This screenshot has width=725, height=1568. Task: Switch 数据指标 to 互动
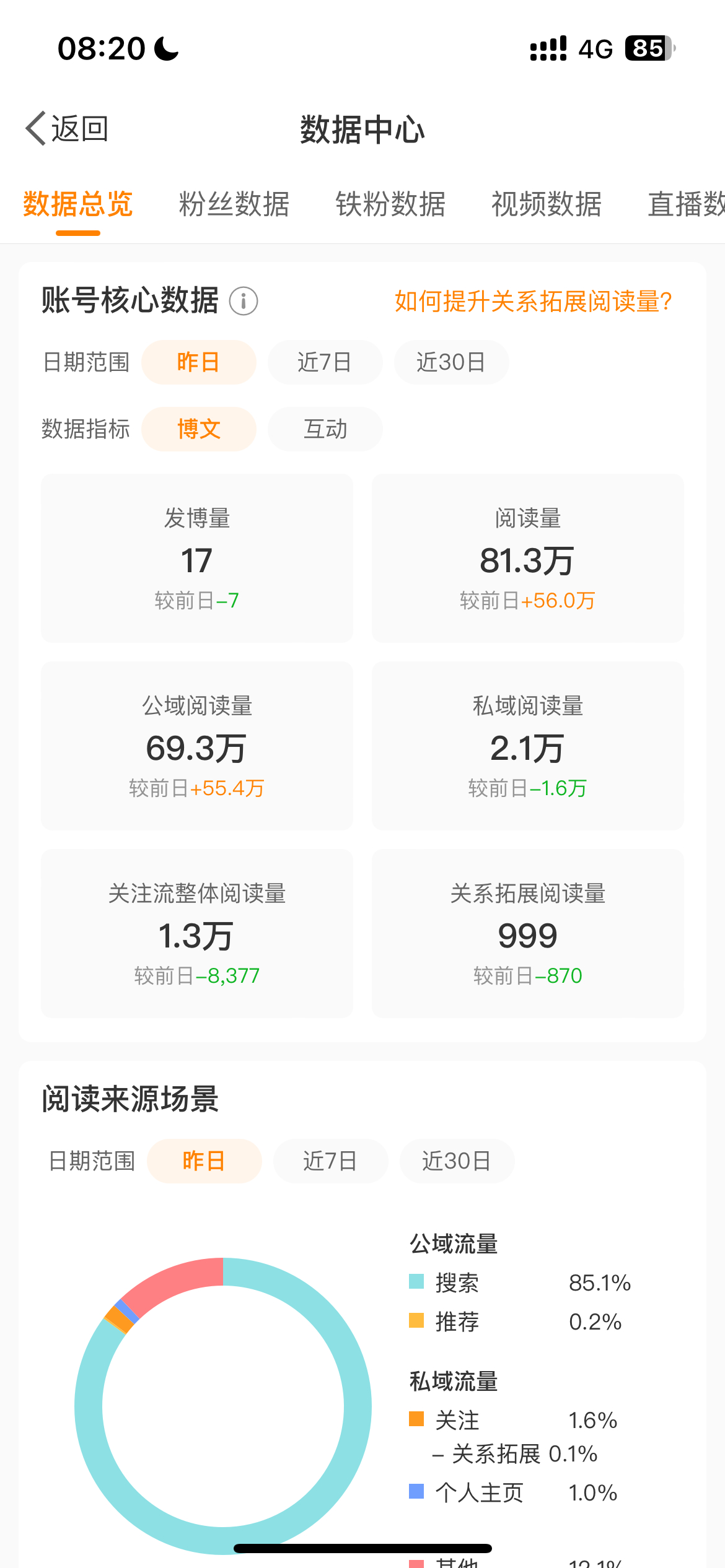[x=325, y=429]
